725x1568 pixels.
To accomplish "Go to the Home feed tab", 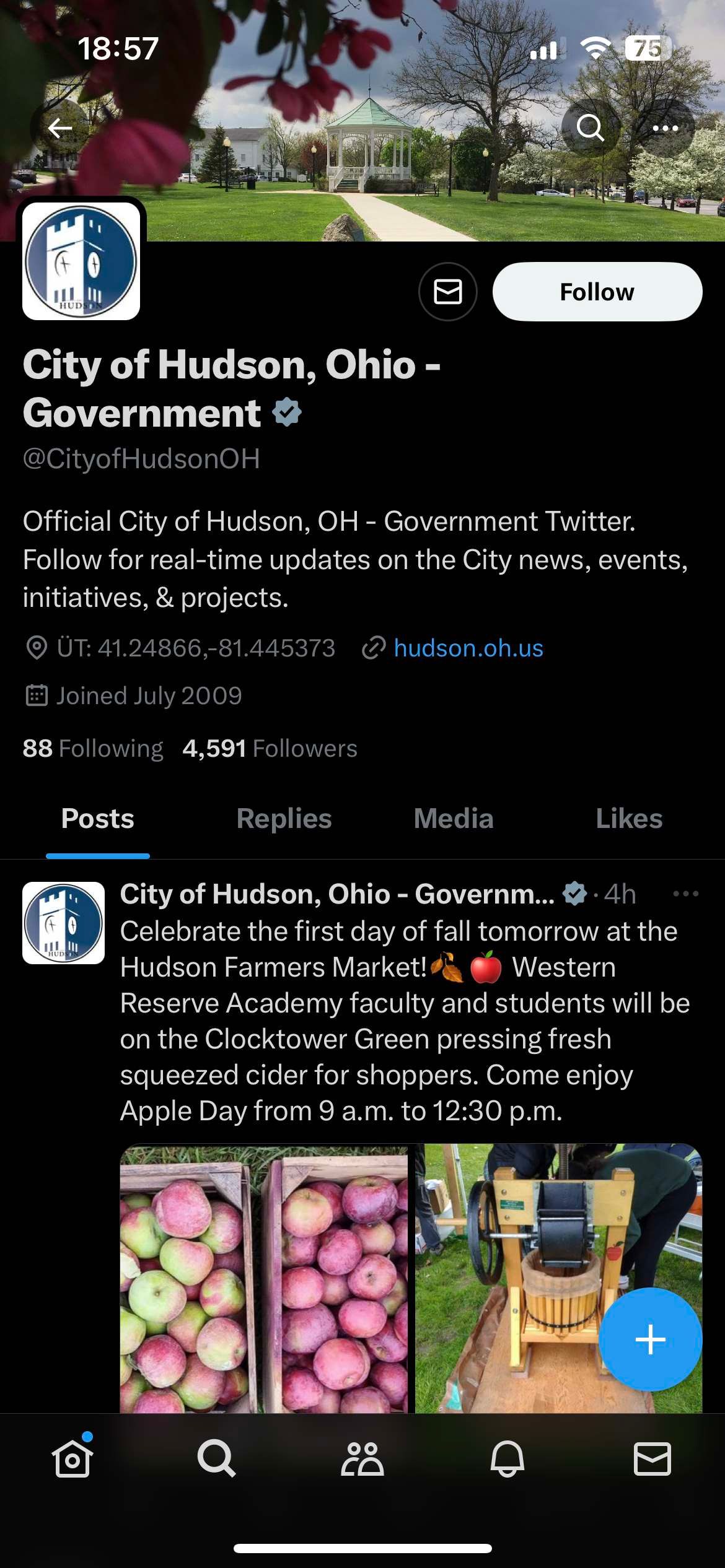I will tap(72, 1458).
